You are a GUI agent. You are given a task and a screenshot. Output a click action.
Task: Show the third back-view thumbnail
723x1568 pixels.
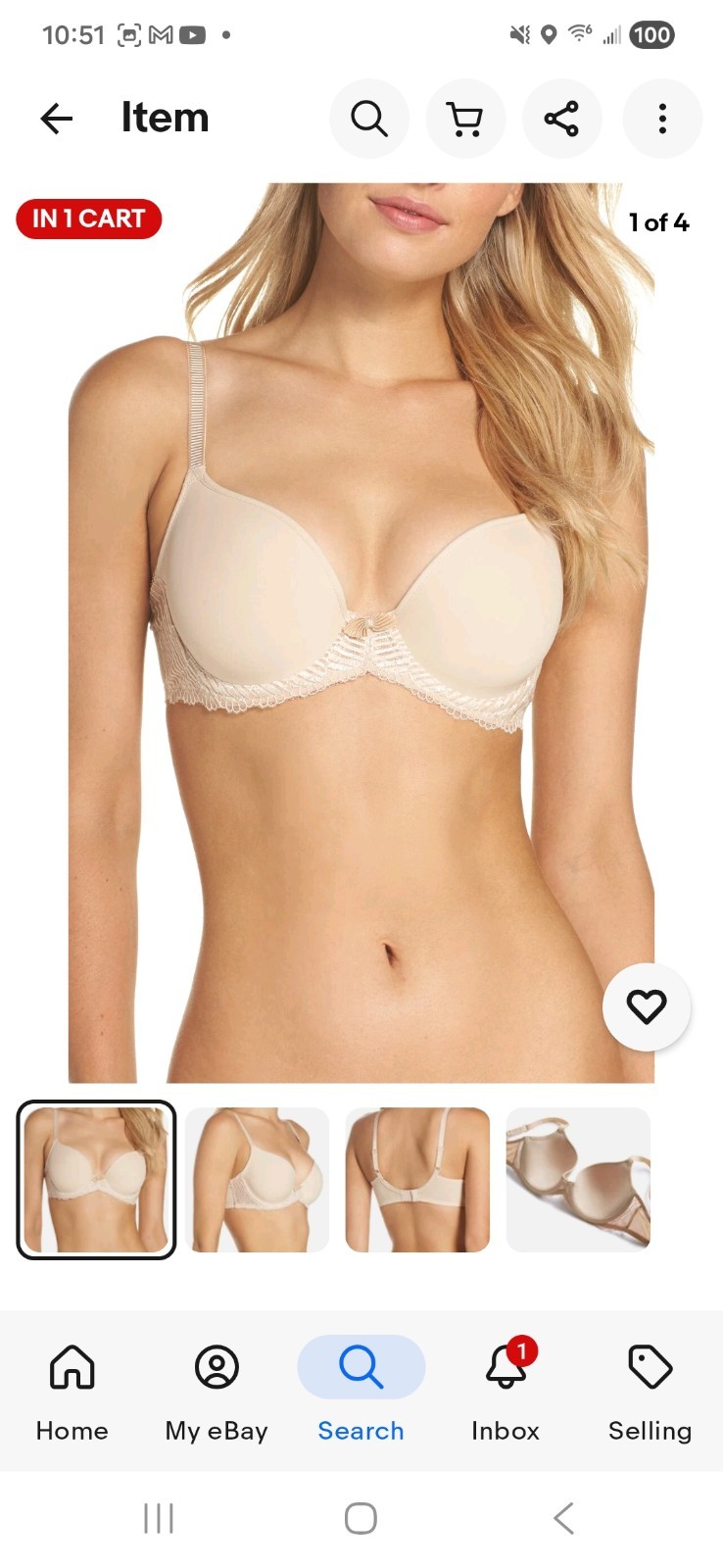[x=417, y=1179]
